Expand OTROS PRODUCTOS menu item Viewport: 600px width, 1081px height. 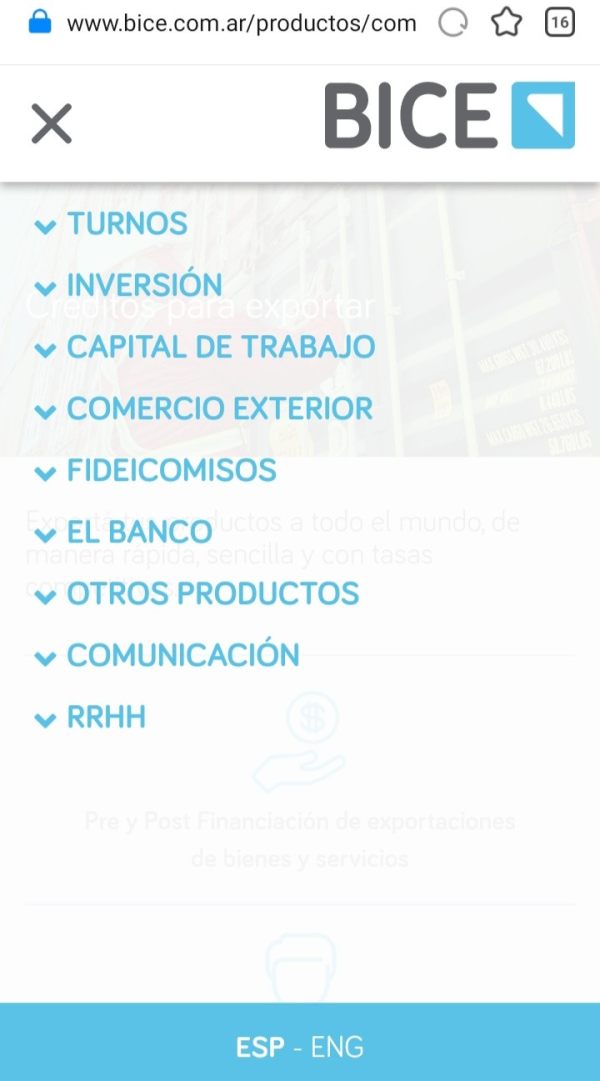click(x=197, y=594)
